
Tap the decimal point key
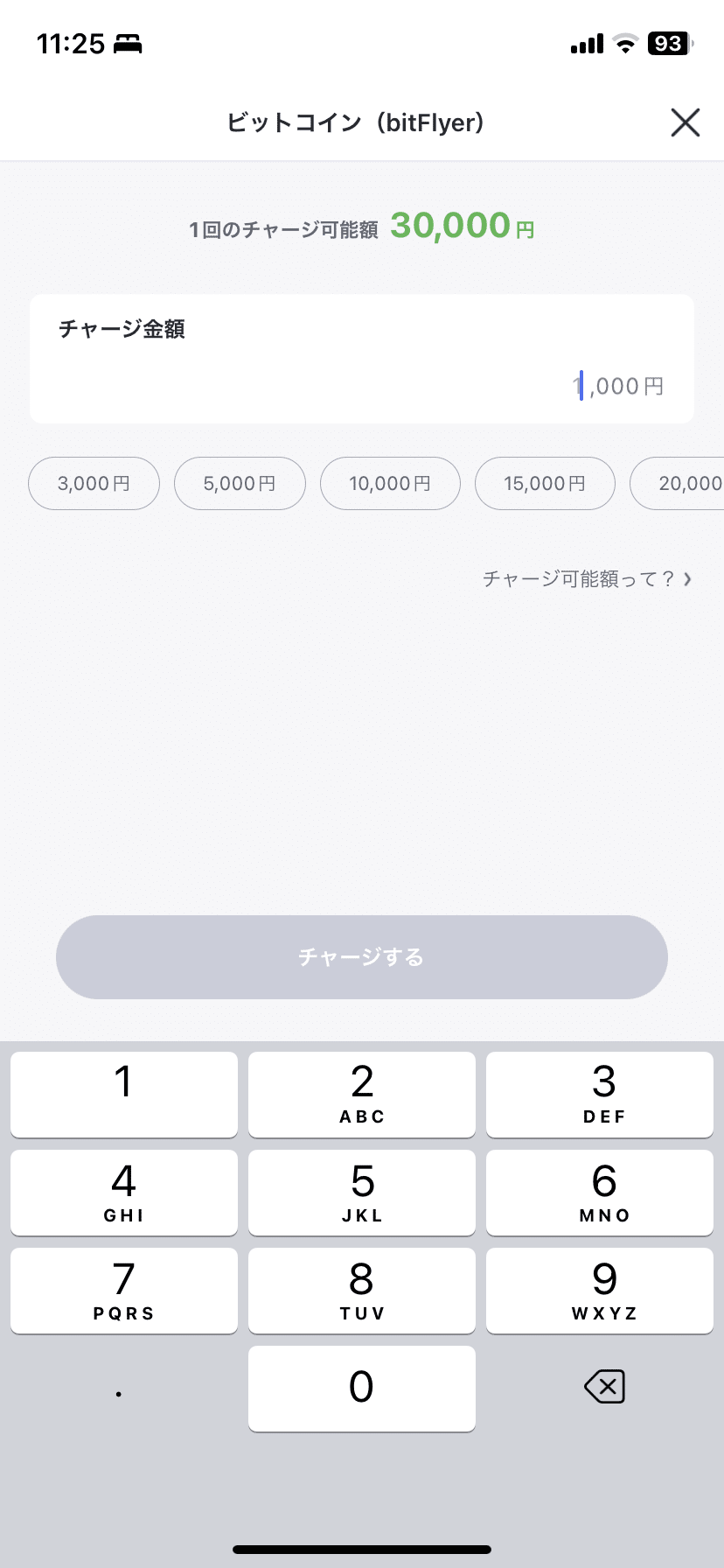120,1388
